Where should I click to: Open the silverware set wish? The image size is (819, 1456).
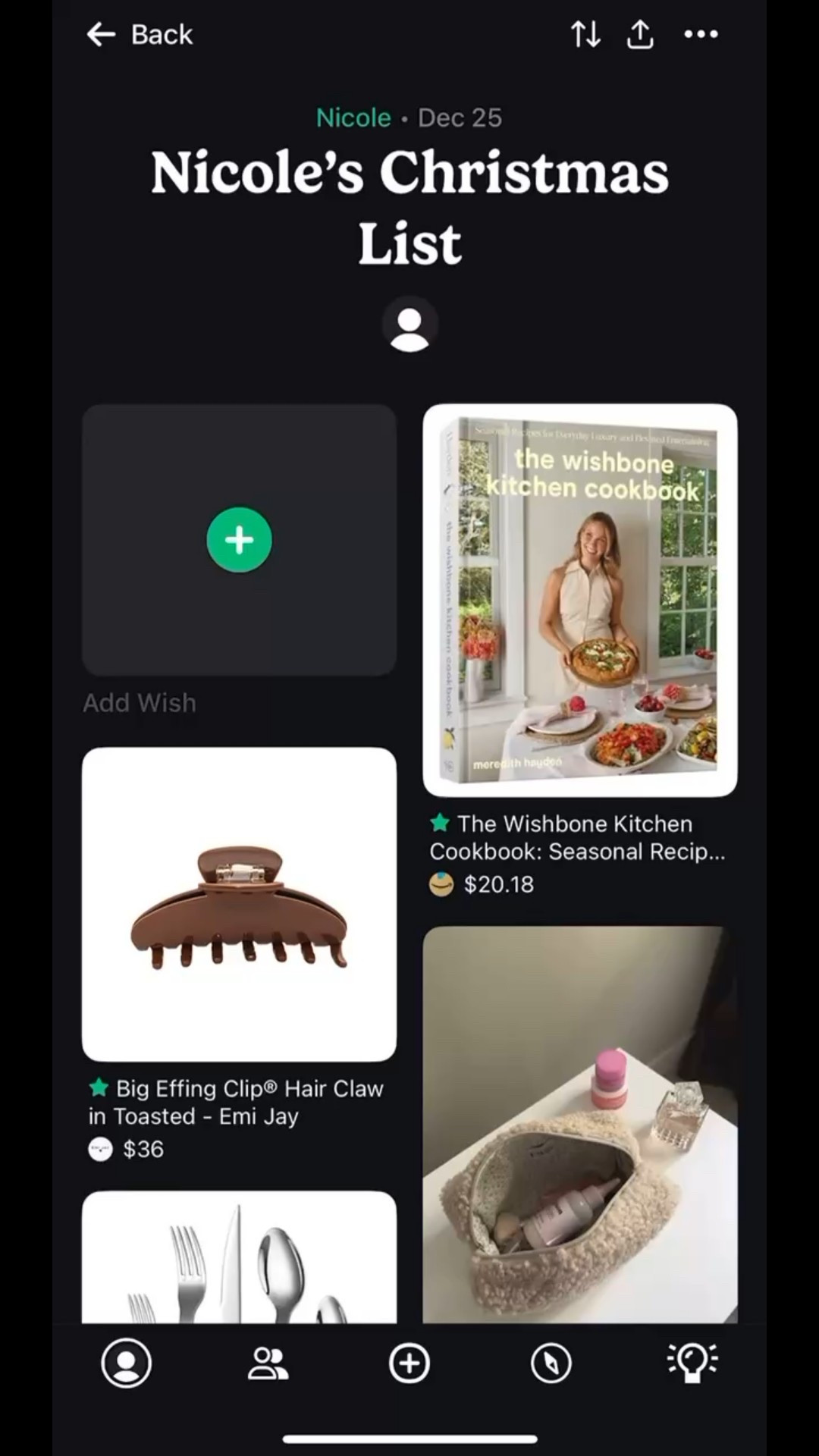click(239, 1257)
